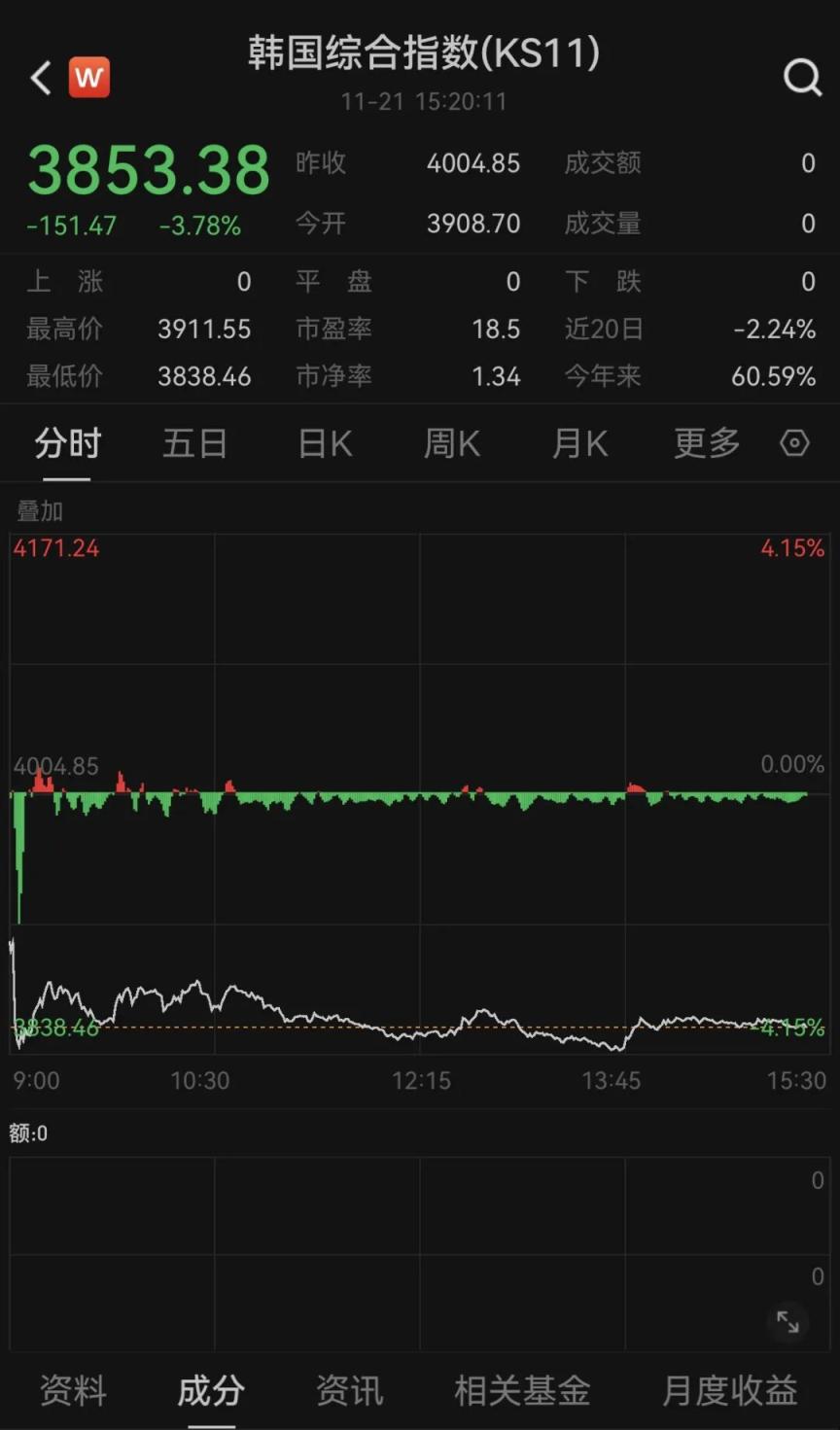840x1430 pixels.
Task: Show the 月K chart
Action: (x=579, y=444)
